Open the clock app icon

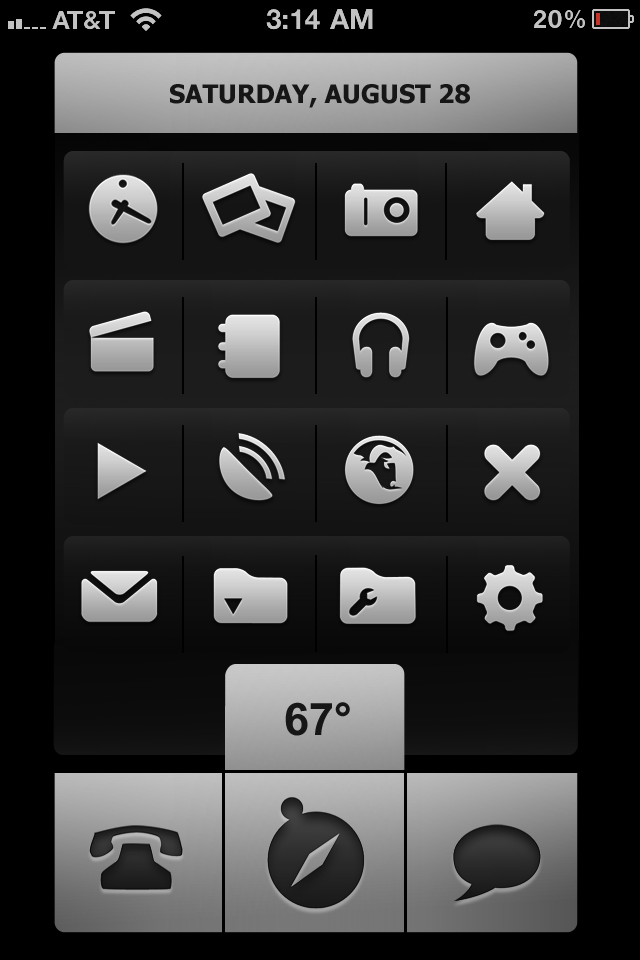click(x=123, y=209)
